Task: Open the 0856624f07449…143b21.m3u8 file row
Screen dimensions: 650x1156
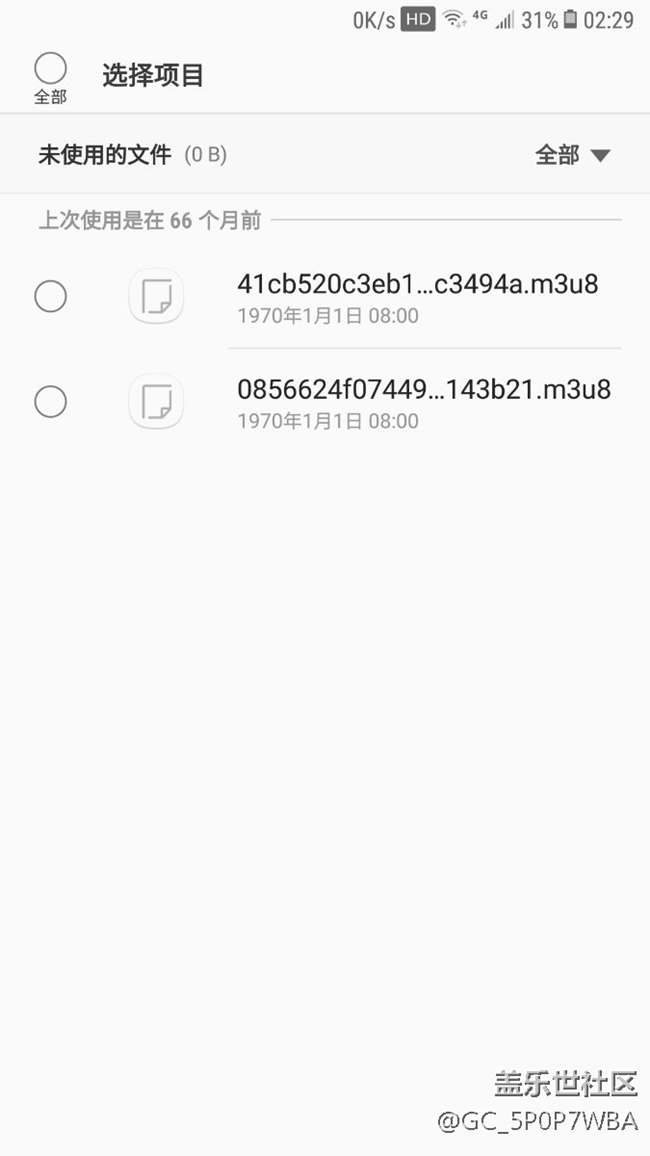Action: pos(423,402)
